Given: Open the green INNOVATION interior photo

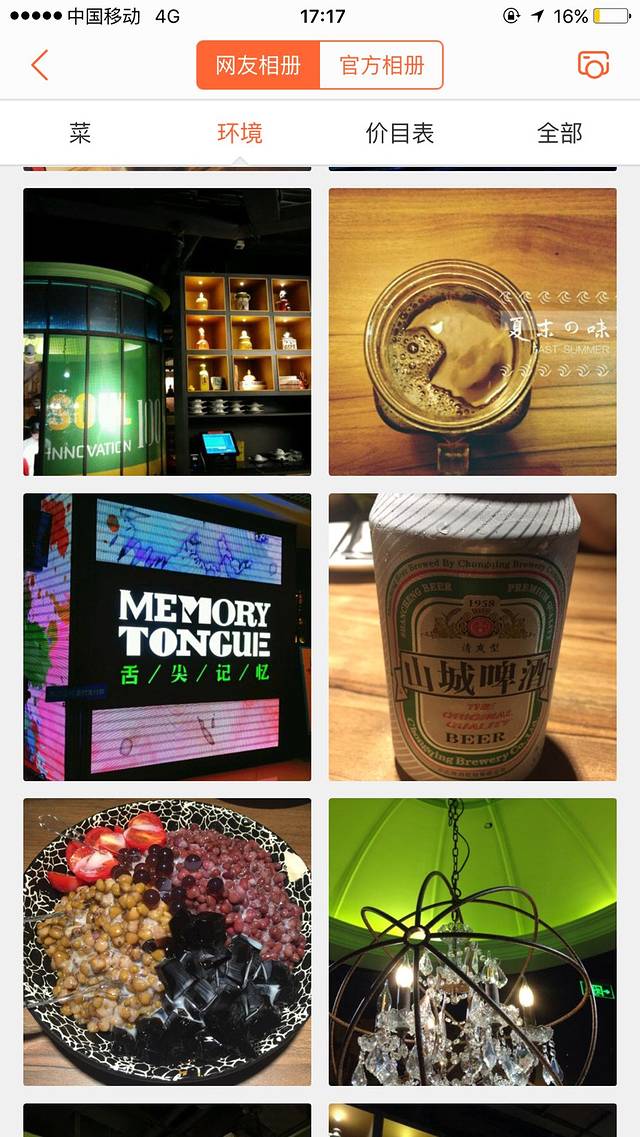Looking at the screenshot, I should (167, 332).
